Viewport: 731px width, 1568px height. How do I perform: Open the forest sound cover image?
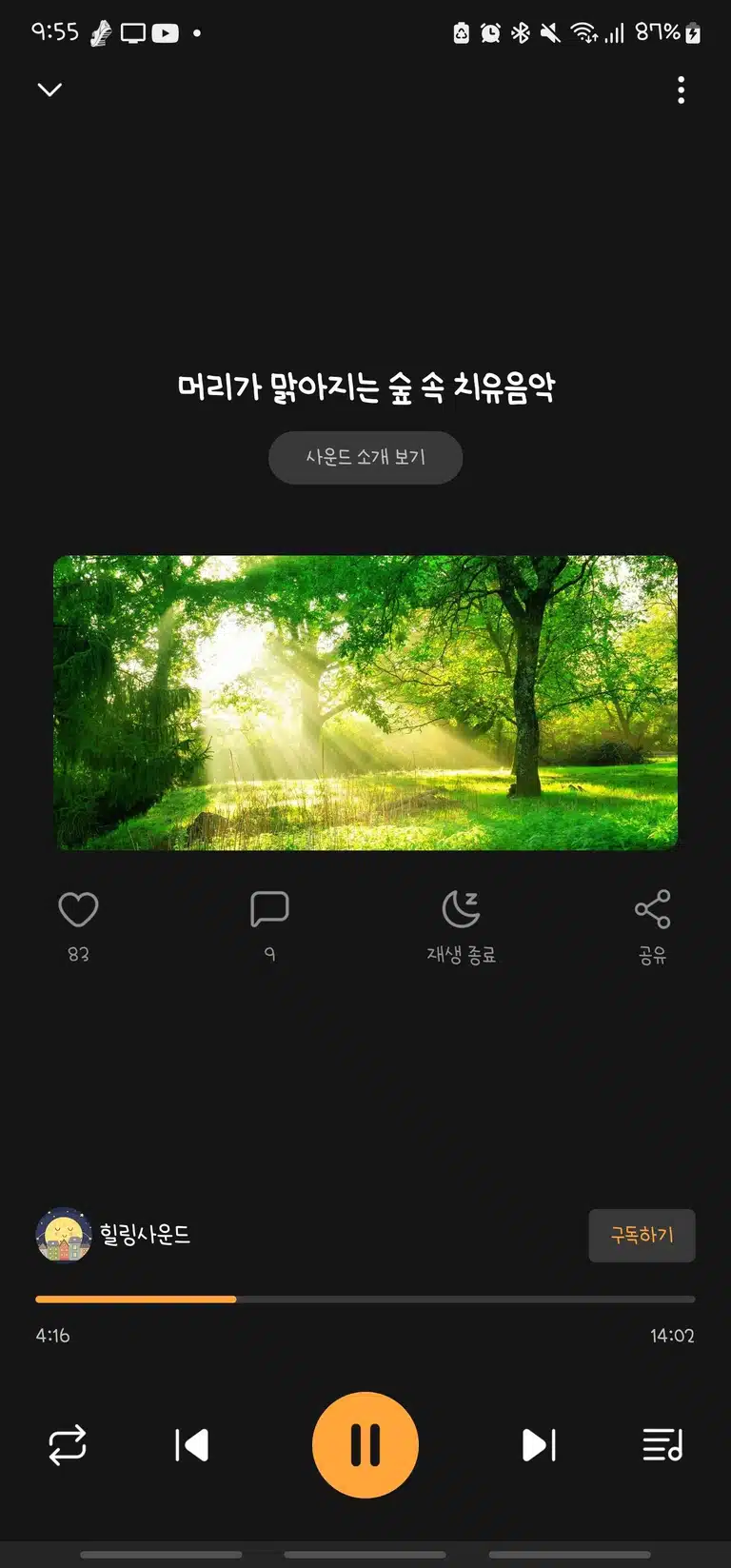[x=365, y=703]
